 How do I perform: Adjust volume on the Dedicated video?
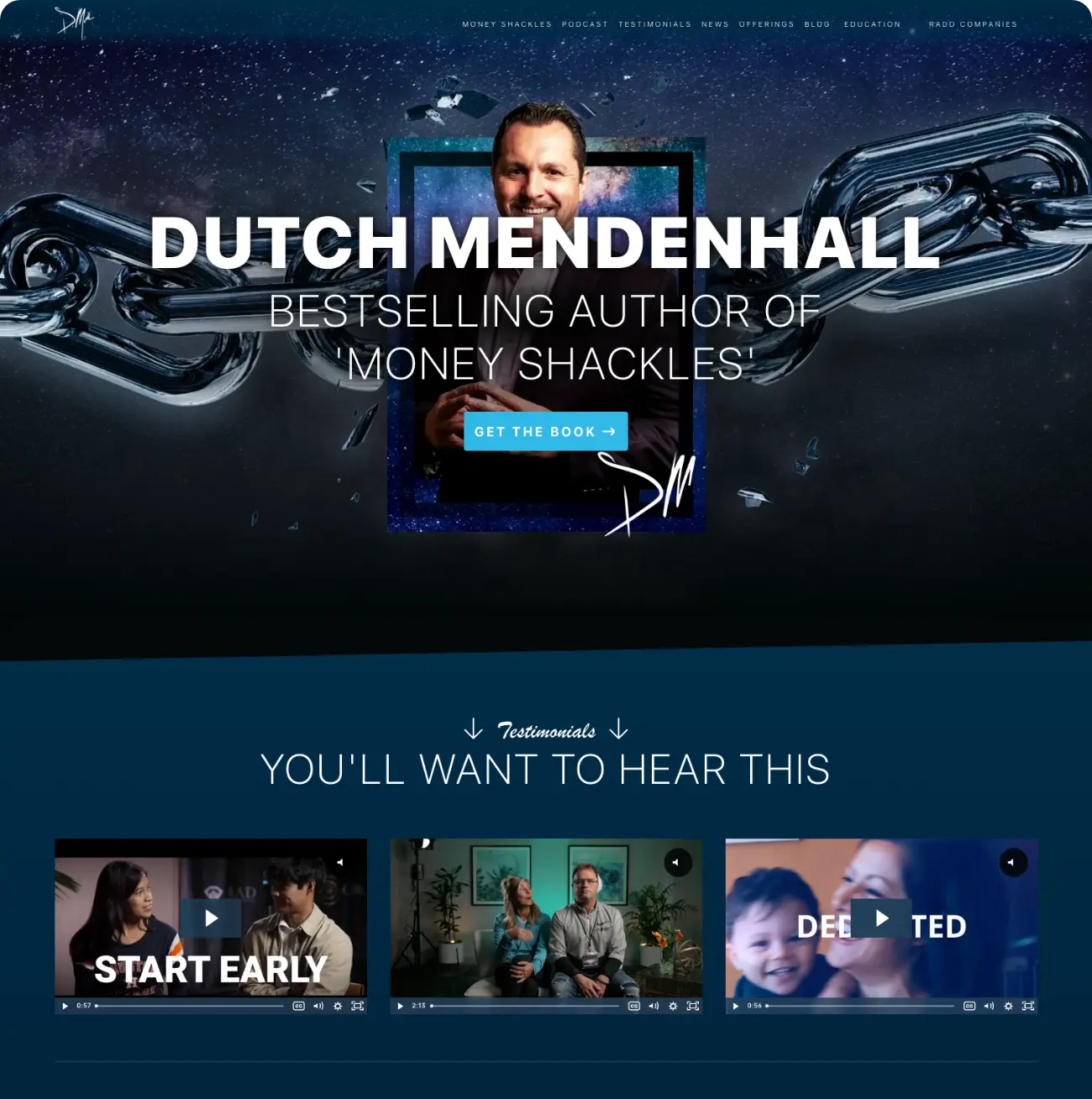coord(989,1006)
